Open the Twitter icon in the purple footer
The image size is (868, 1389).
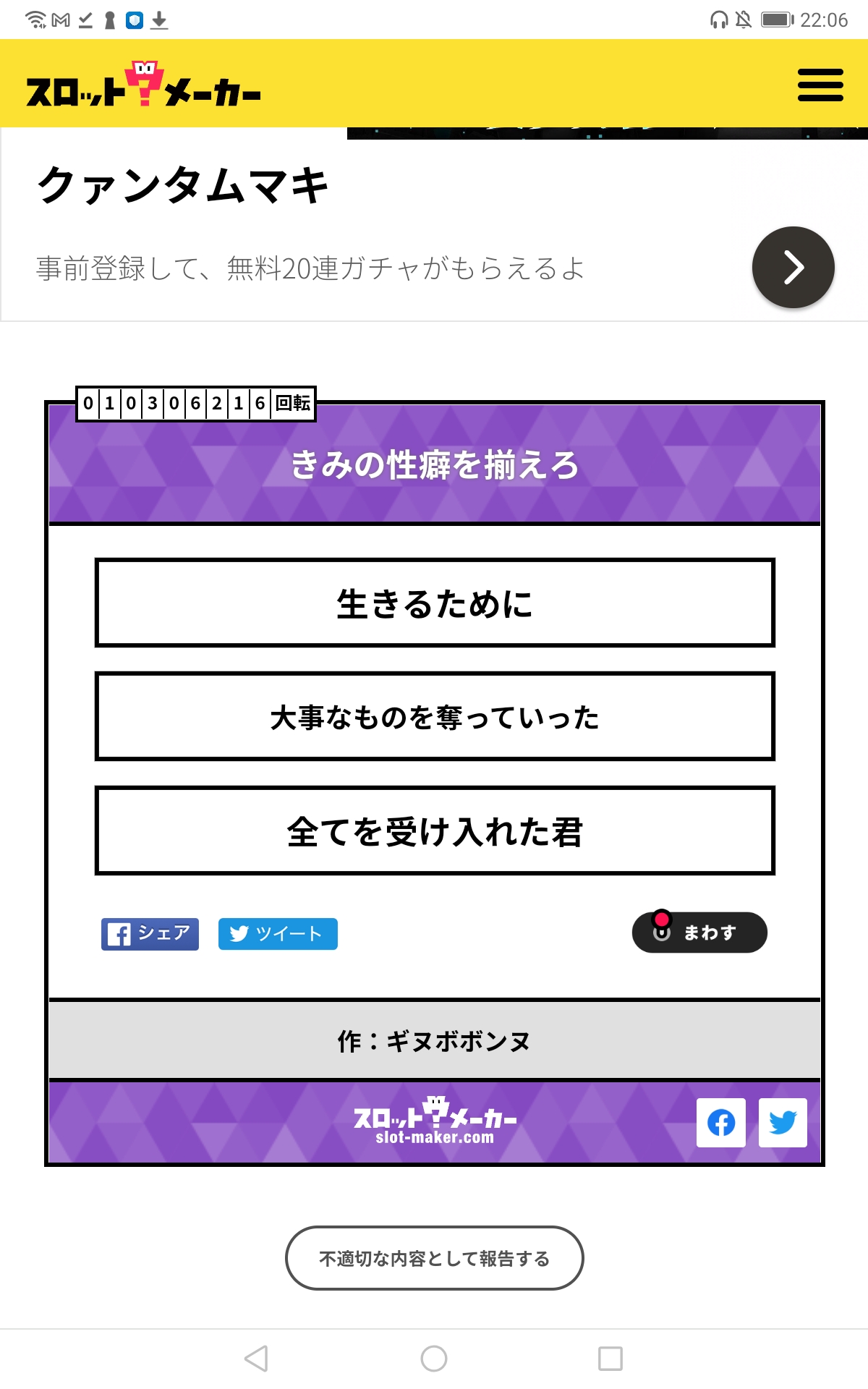tap(783, 1123)
